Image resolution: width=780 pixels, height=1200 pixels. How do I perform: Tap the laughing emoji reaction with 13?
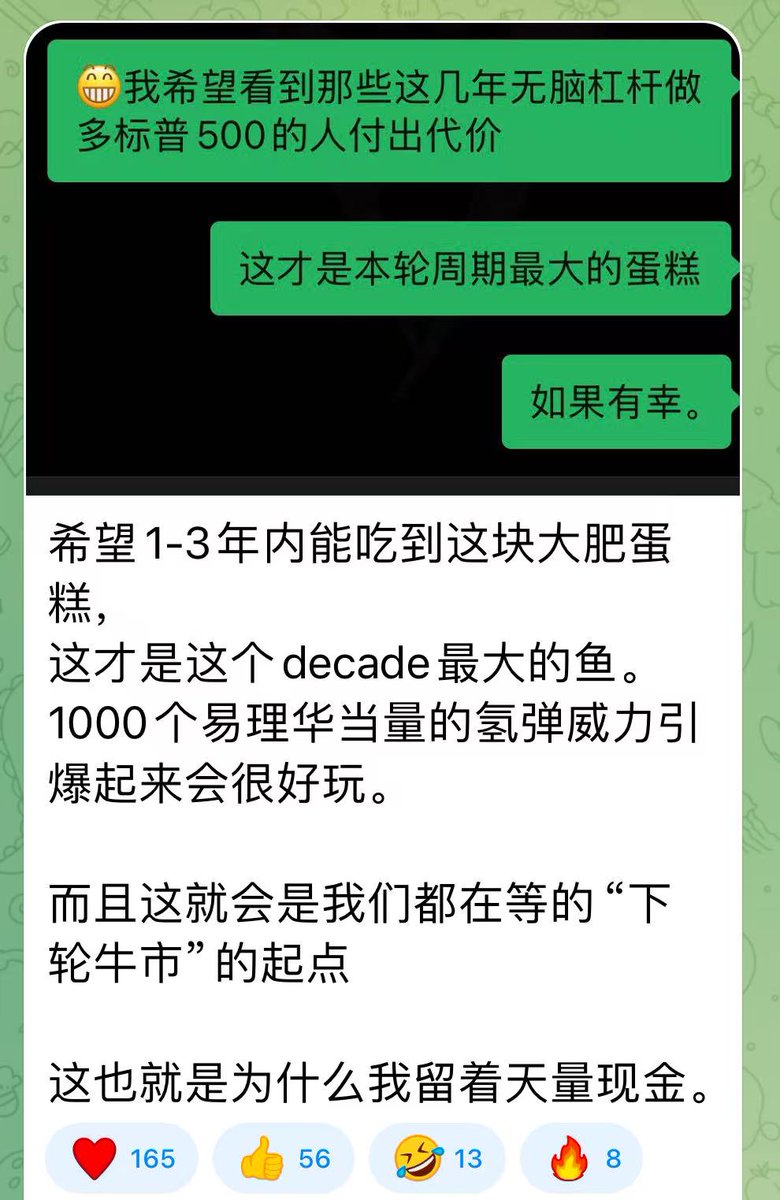point(437,1158)
